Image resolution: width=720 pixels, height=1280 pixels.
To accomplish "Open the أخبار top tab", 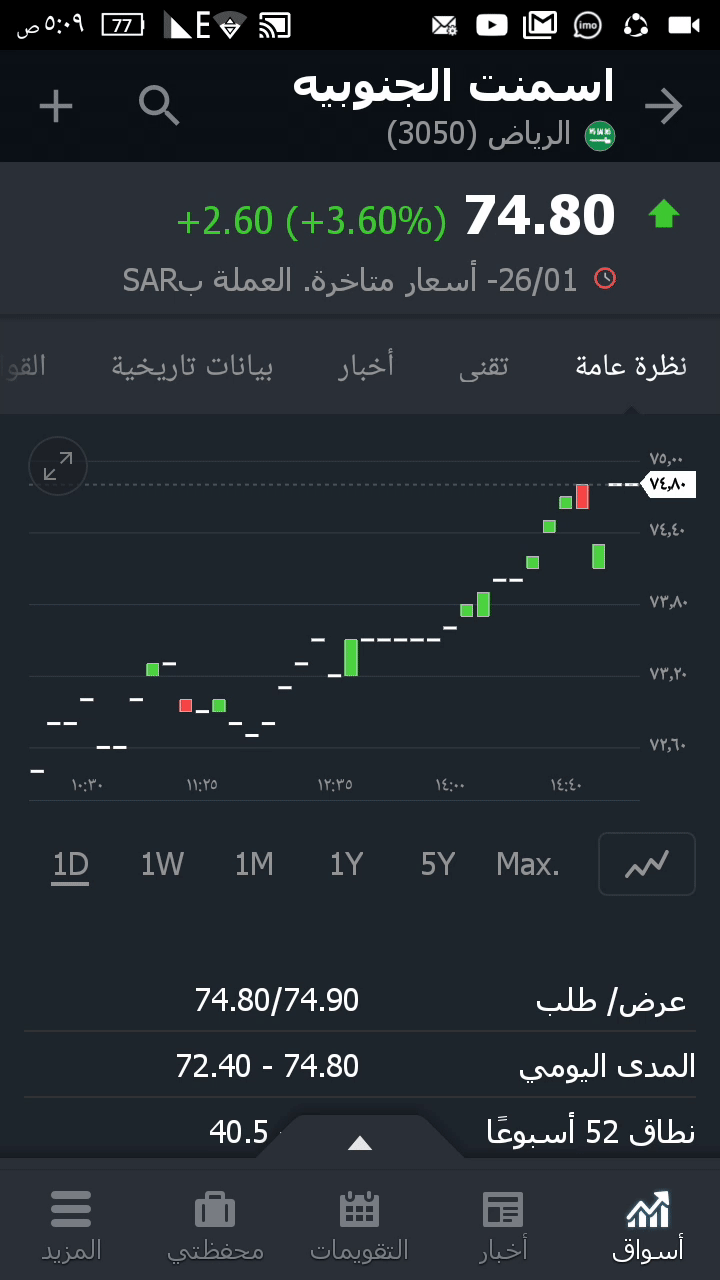I will tap(366, 366).
